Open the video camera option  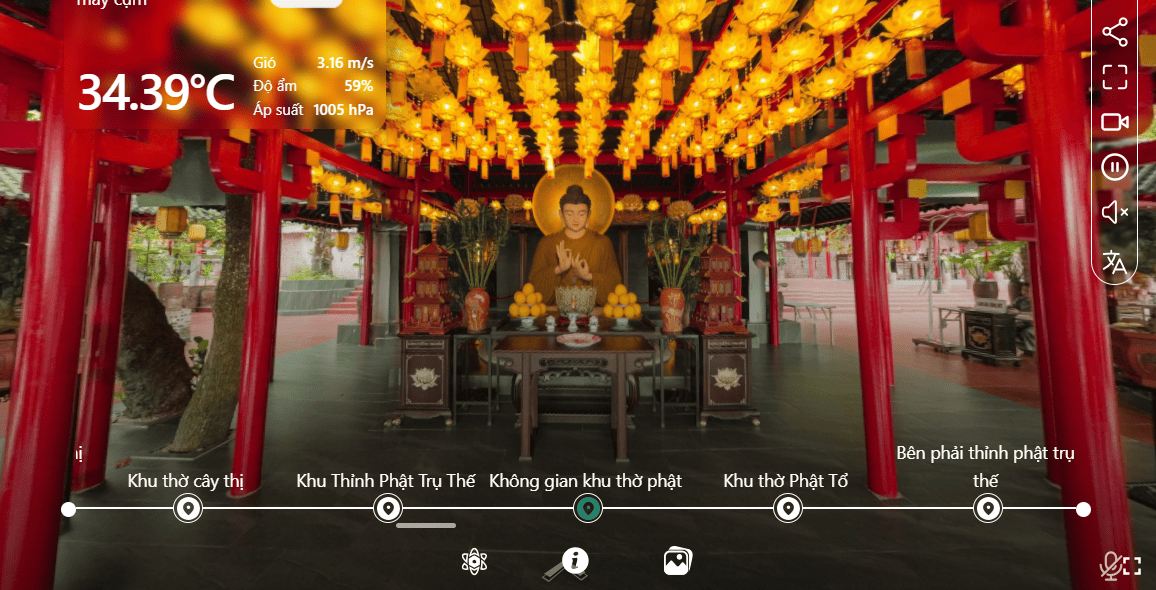1114,122
